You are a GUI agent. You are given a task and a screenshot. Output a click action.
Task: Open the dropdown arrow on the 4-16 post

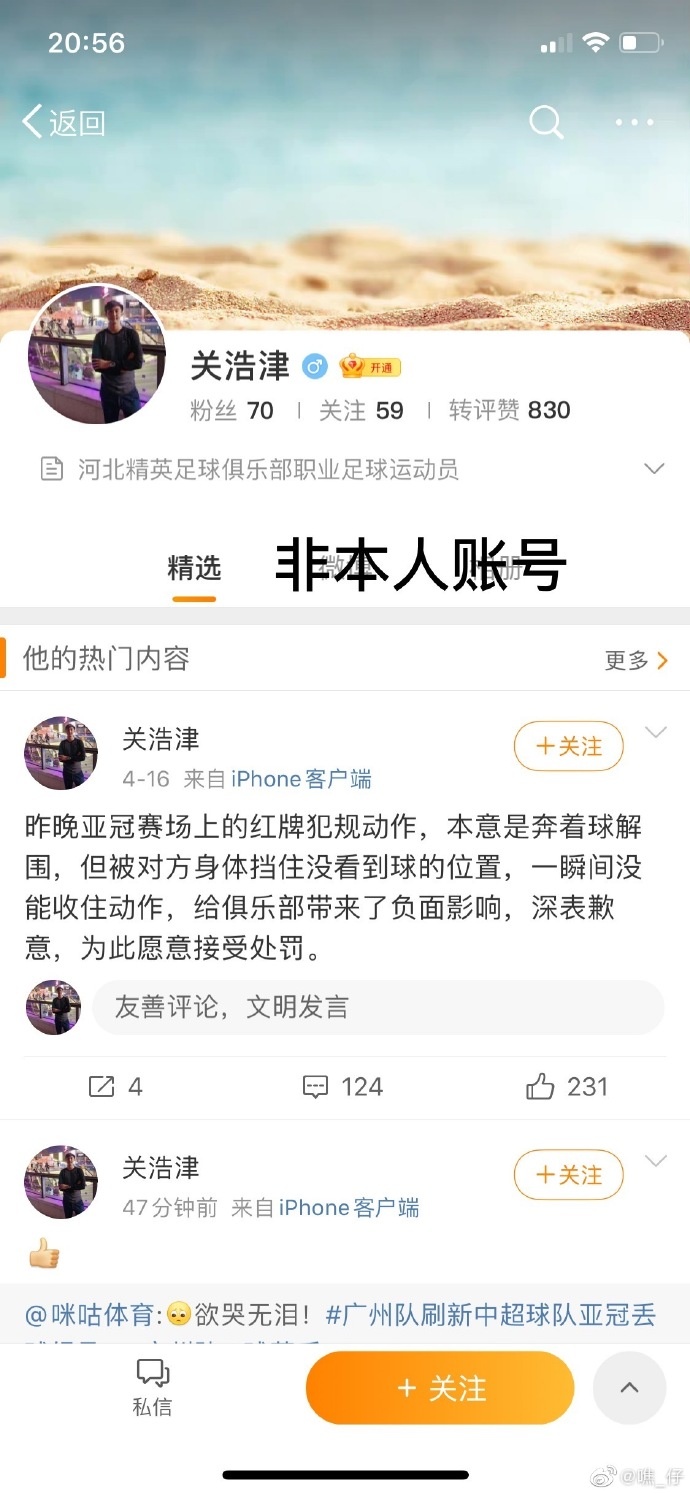[x=655, y=734]
